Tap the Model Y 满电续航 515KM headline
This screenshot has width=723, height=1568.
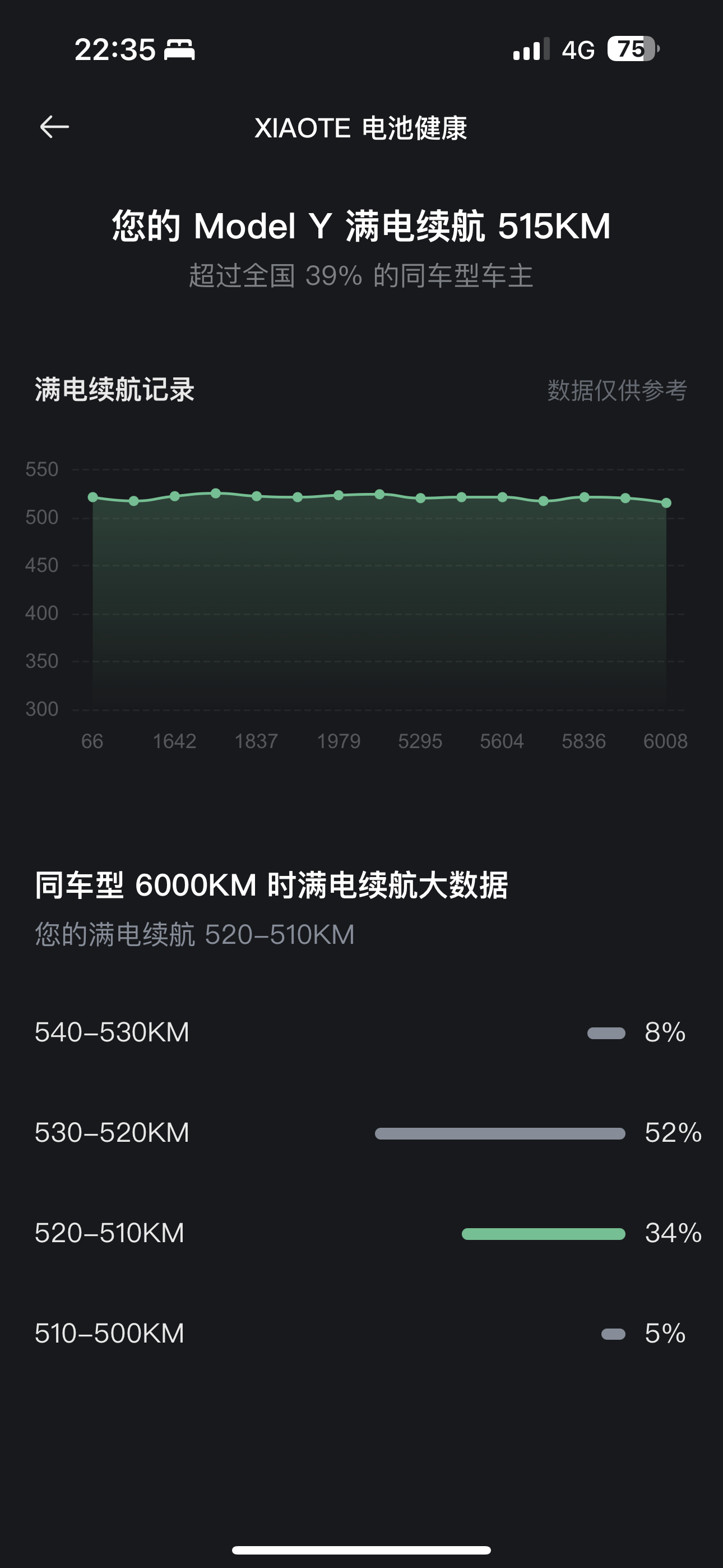(361, 227)
